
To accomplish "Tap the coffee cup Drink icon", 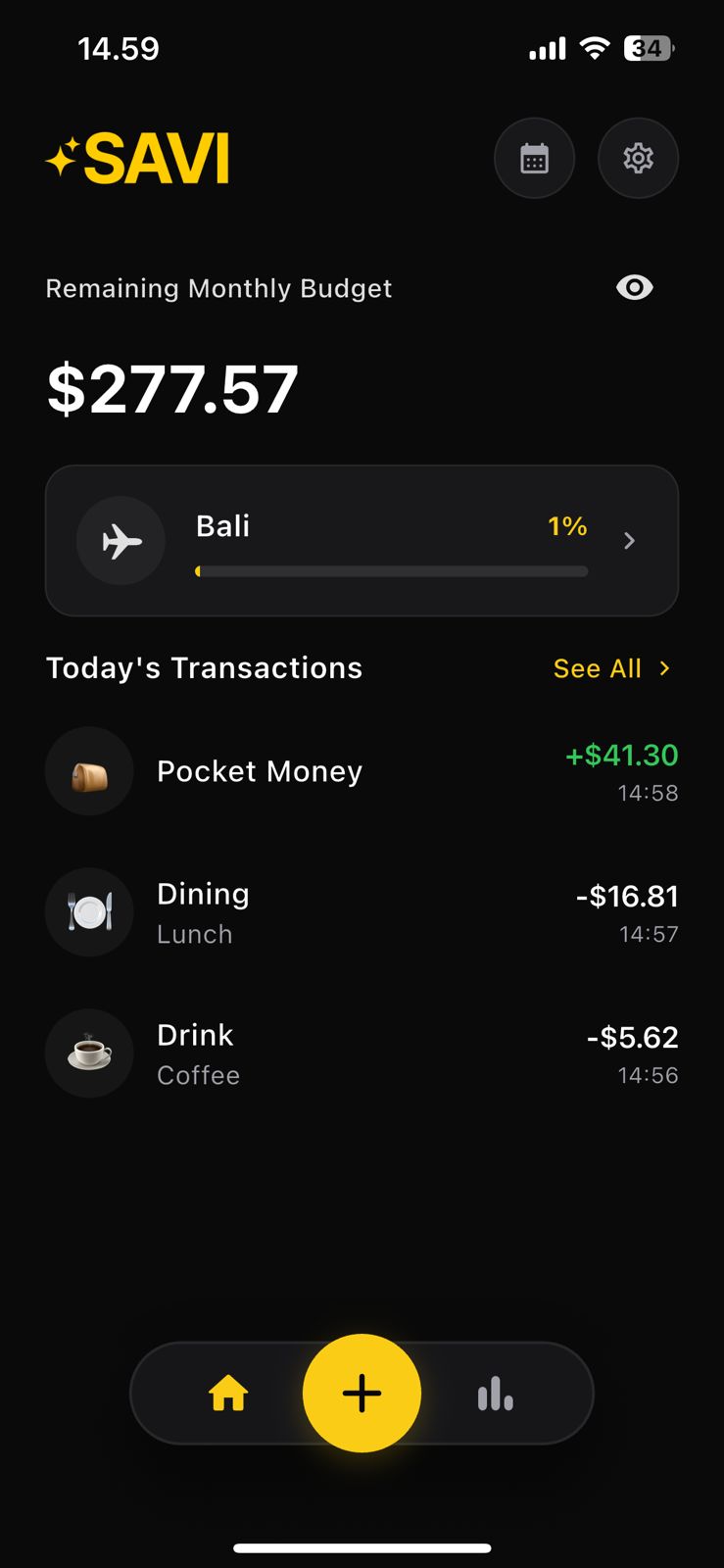I will click(89, 1053).
